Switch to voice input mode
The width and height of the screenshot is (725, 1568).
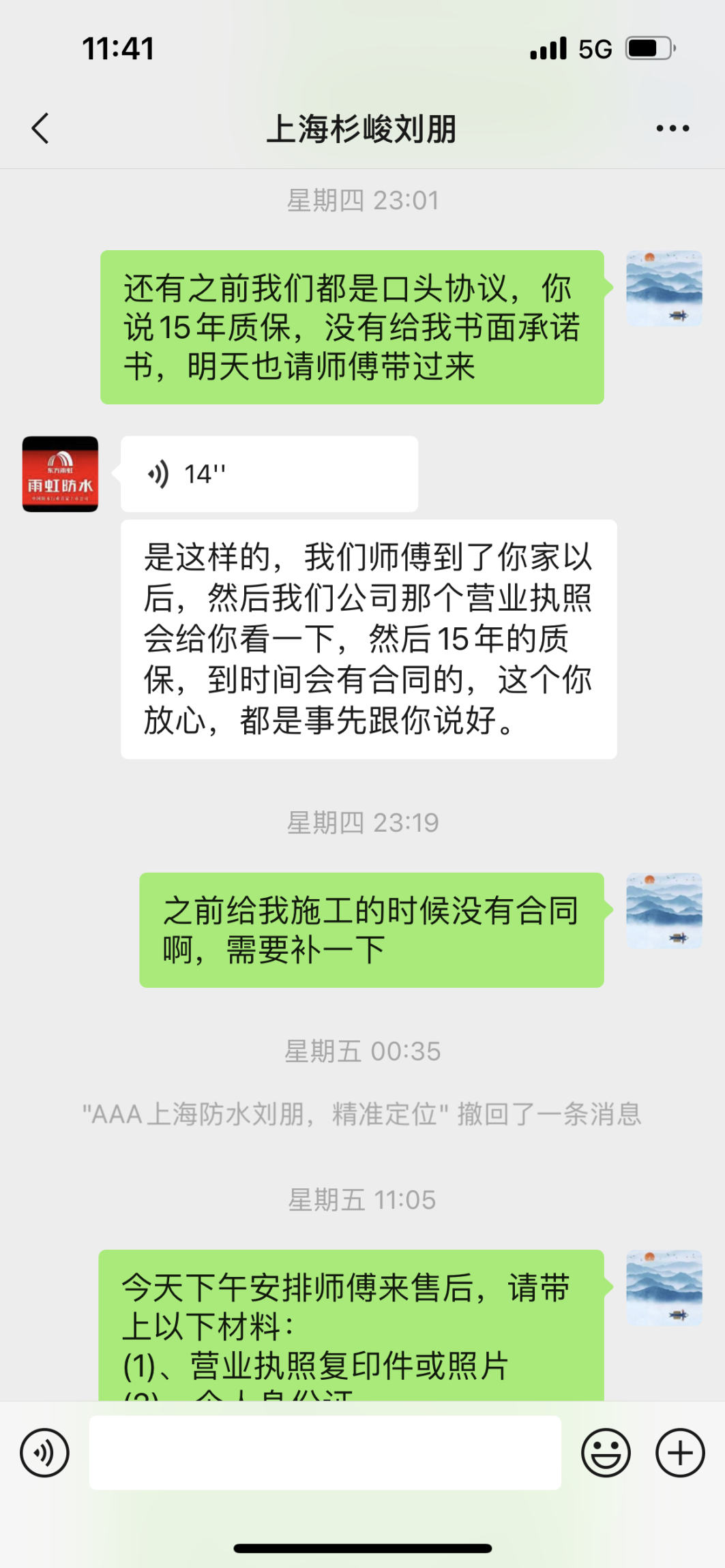[44, 1453]
